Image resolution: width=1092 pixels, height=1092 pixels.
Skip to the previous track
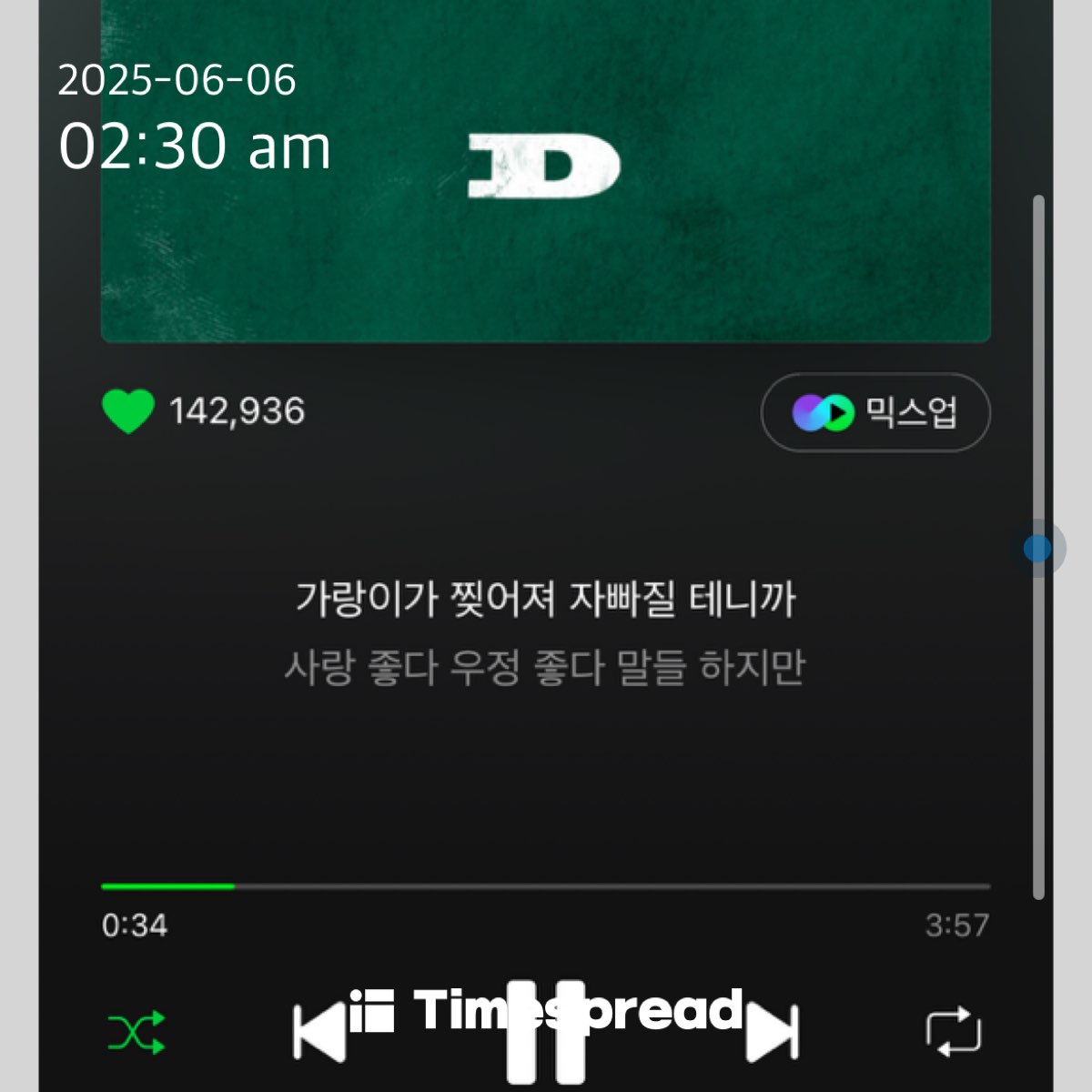(319, 1033)
